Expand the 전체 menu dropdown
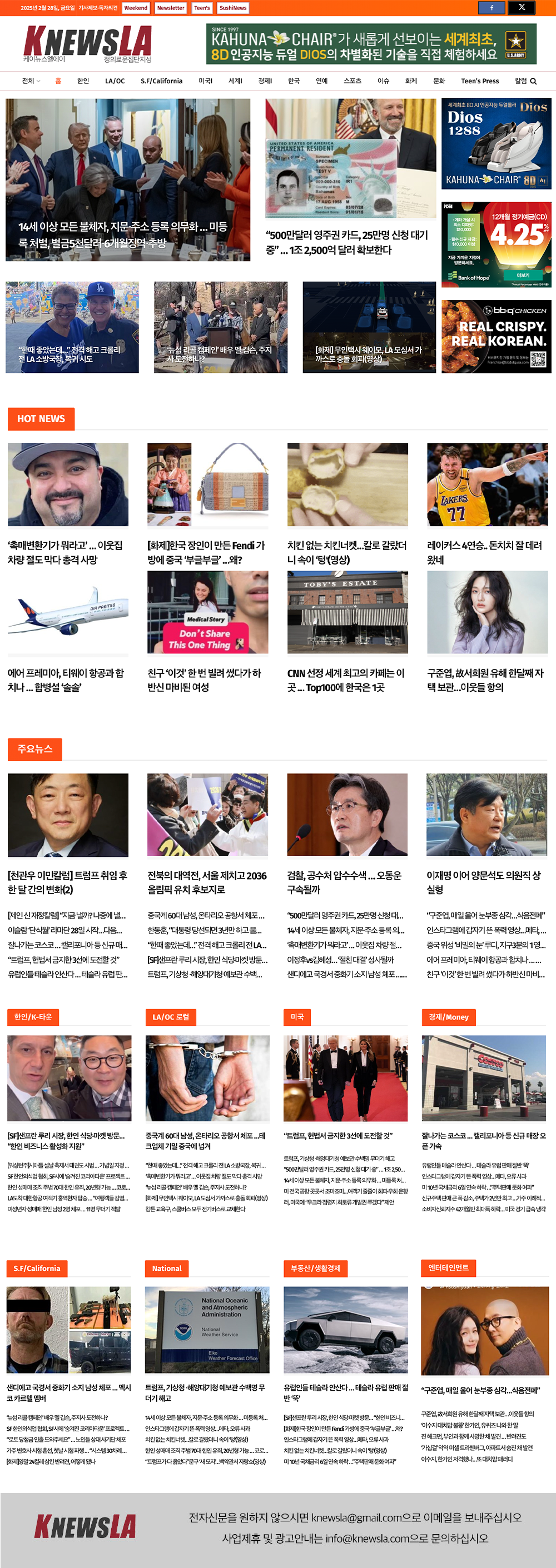The width and height of the screenshot is (556, 1568). coord(31,81)
